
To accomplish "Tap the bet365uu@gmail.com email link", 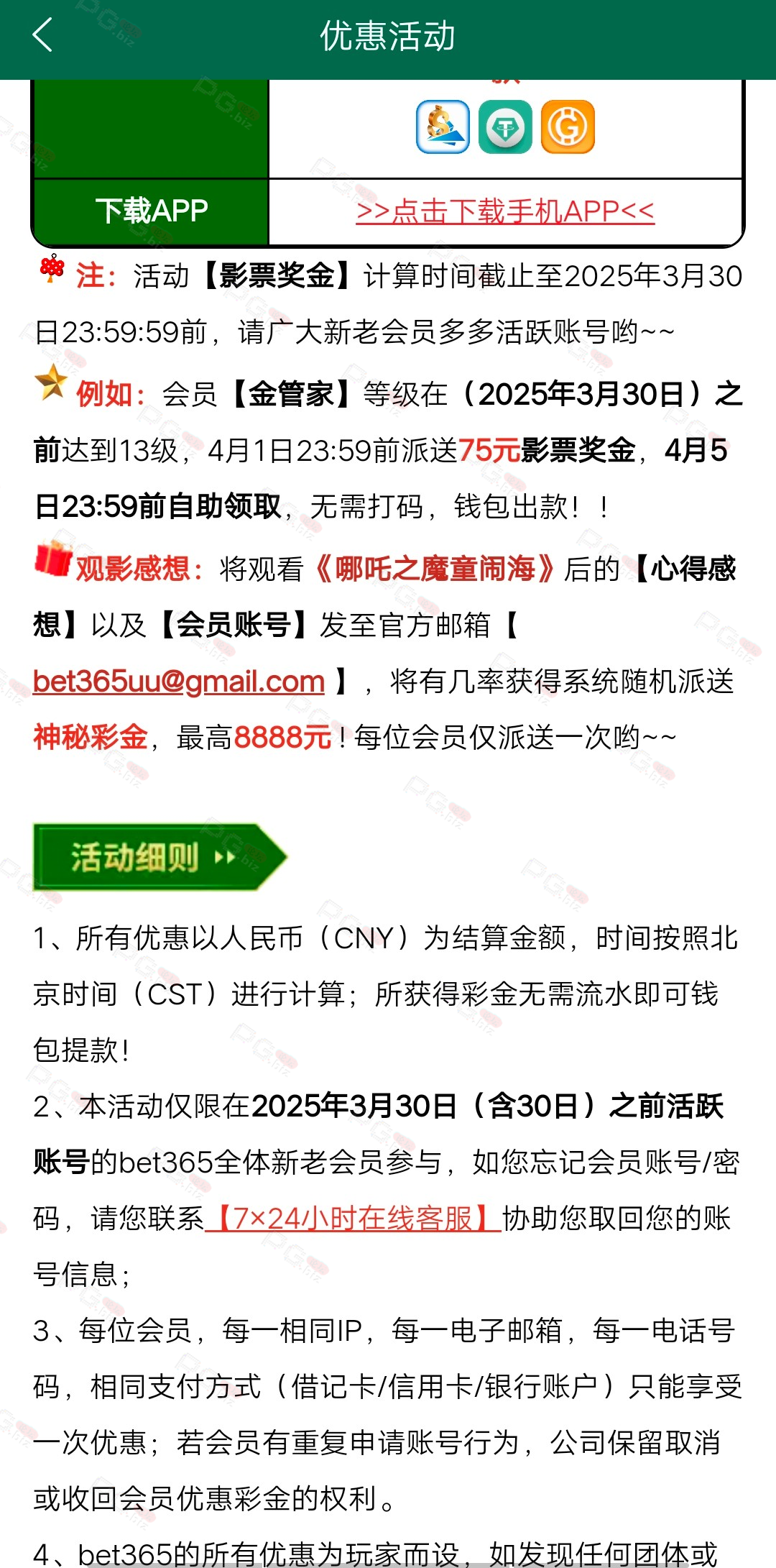I will (179, 681).
